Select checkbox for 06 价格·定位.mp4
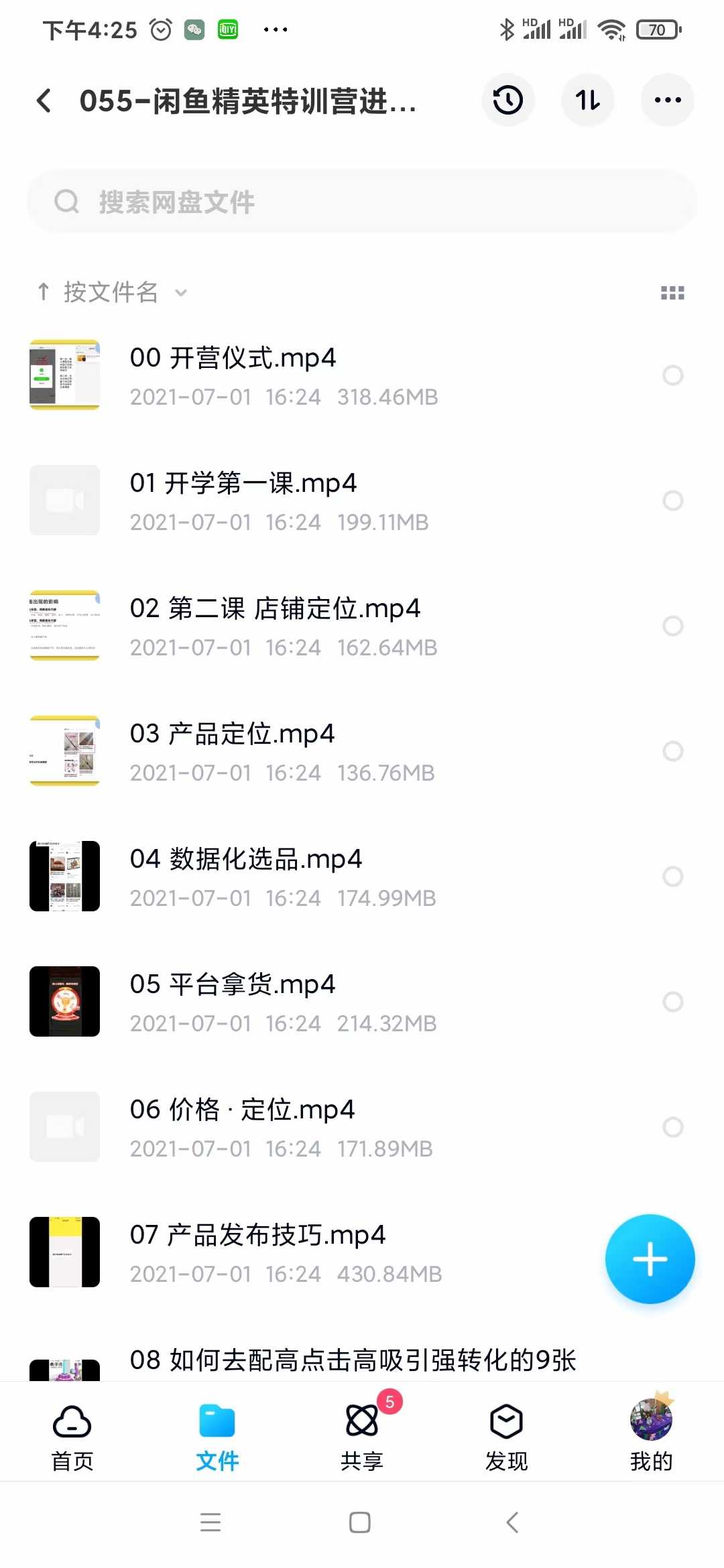This screenshot has width=724, height=1568. point(672,1127)
